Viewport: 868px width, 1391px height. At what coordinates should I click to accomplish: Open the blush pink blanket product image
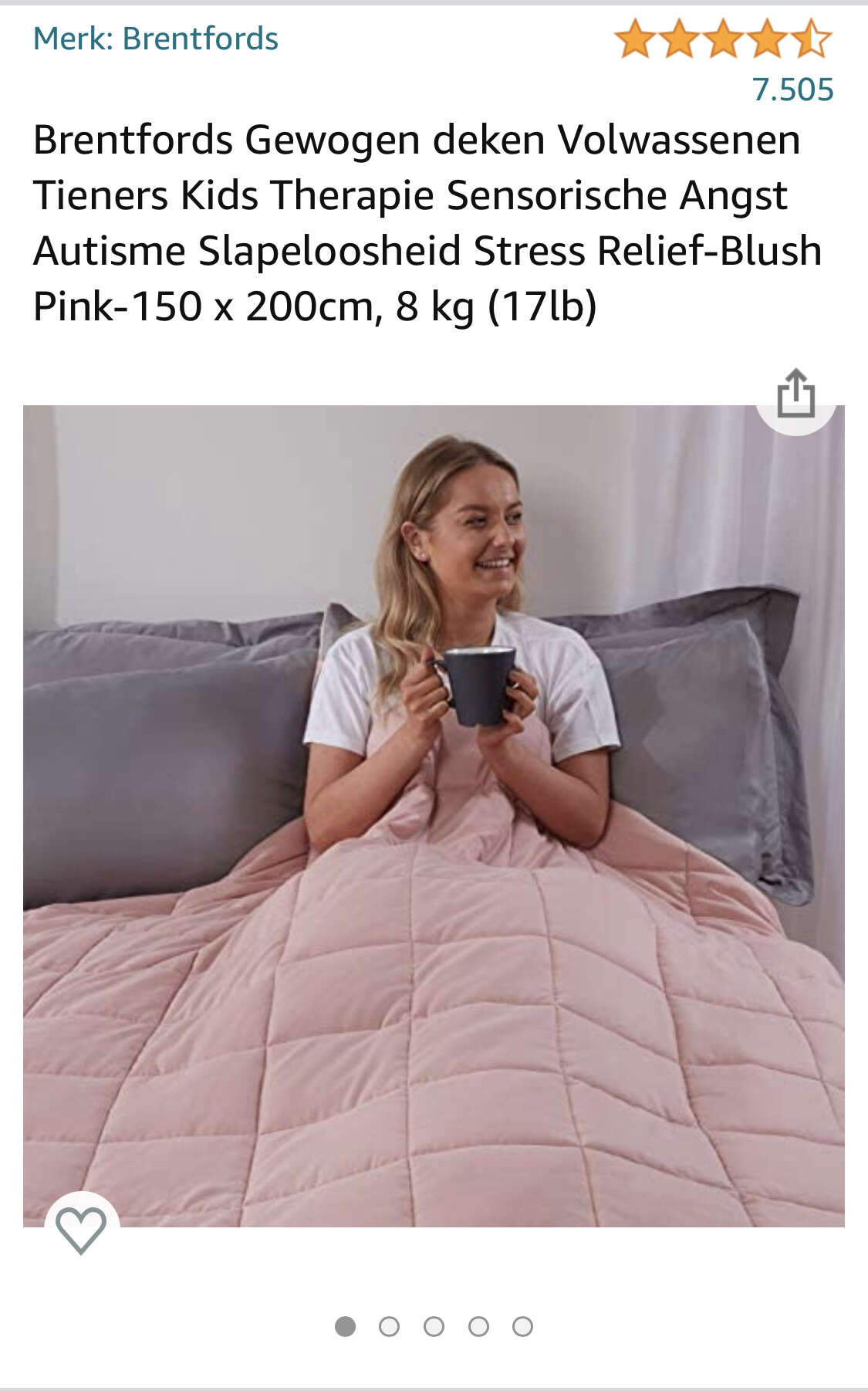coord(434,815)
